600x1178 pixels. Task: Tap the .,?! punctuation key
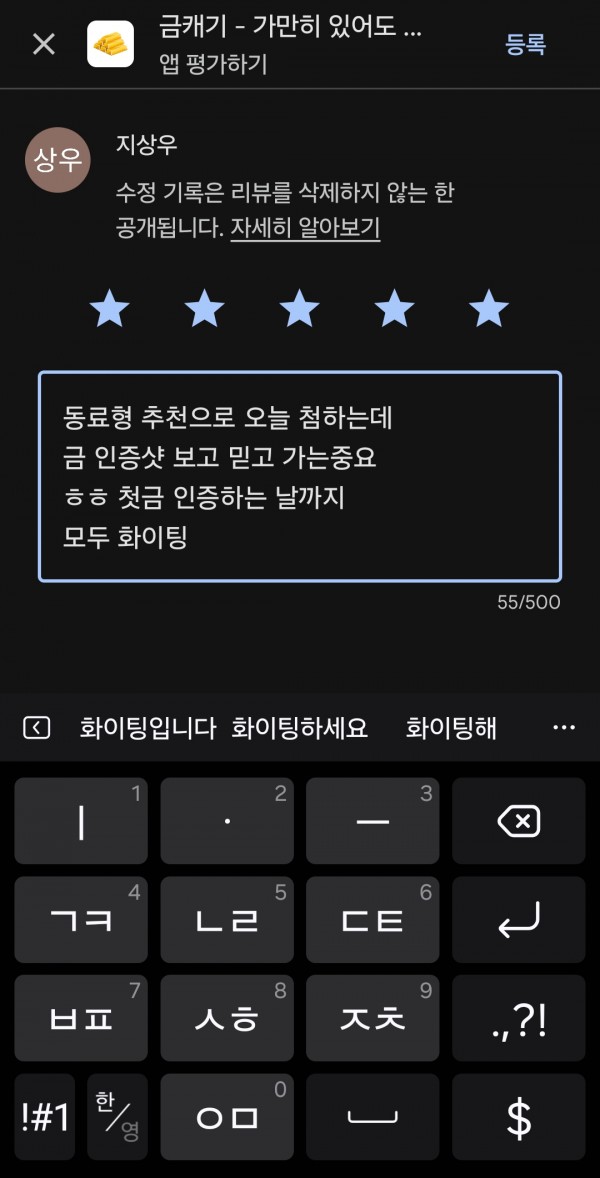pos(518,1018)
